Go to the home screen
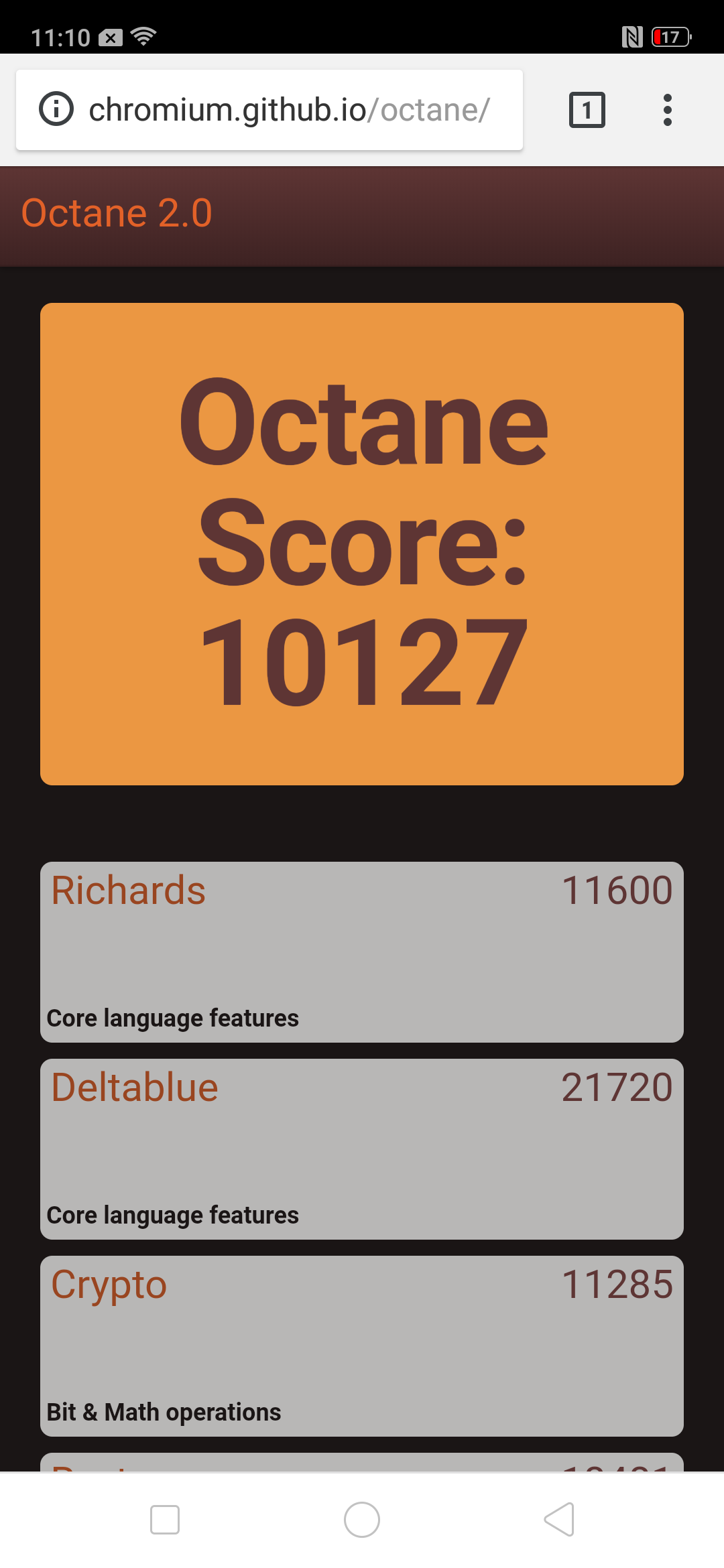 [x=362, y=1519]
